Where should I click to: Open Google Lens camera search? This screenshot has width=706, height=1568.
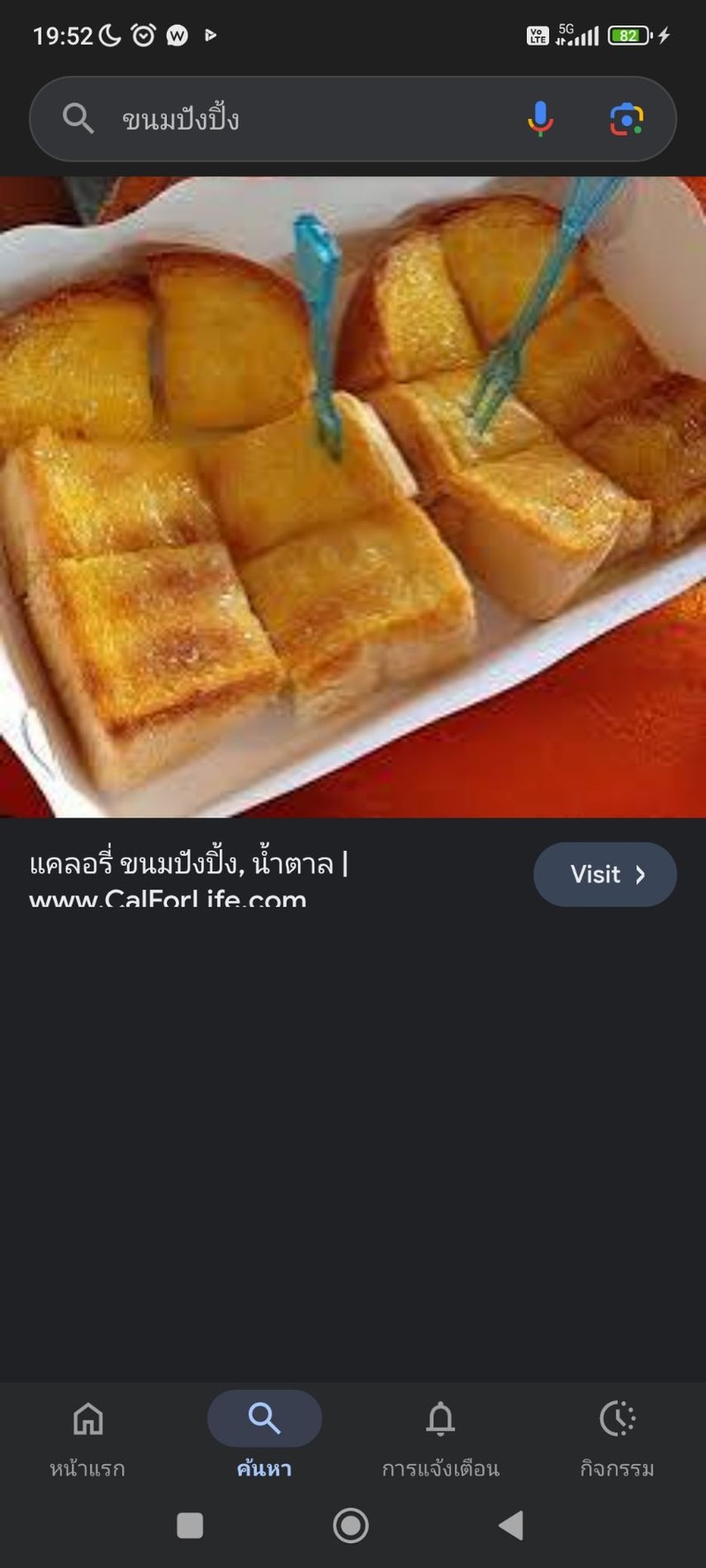pos(627,119)
